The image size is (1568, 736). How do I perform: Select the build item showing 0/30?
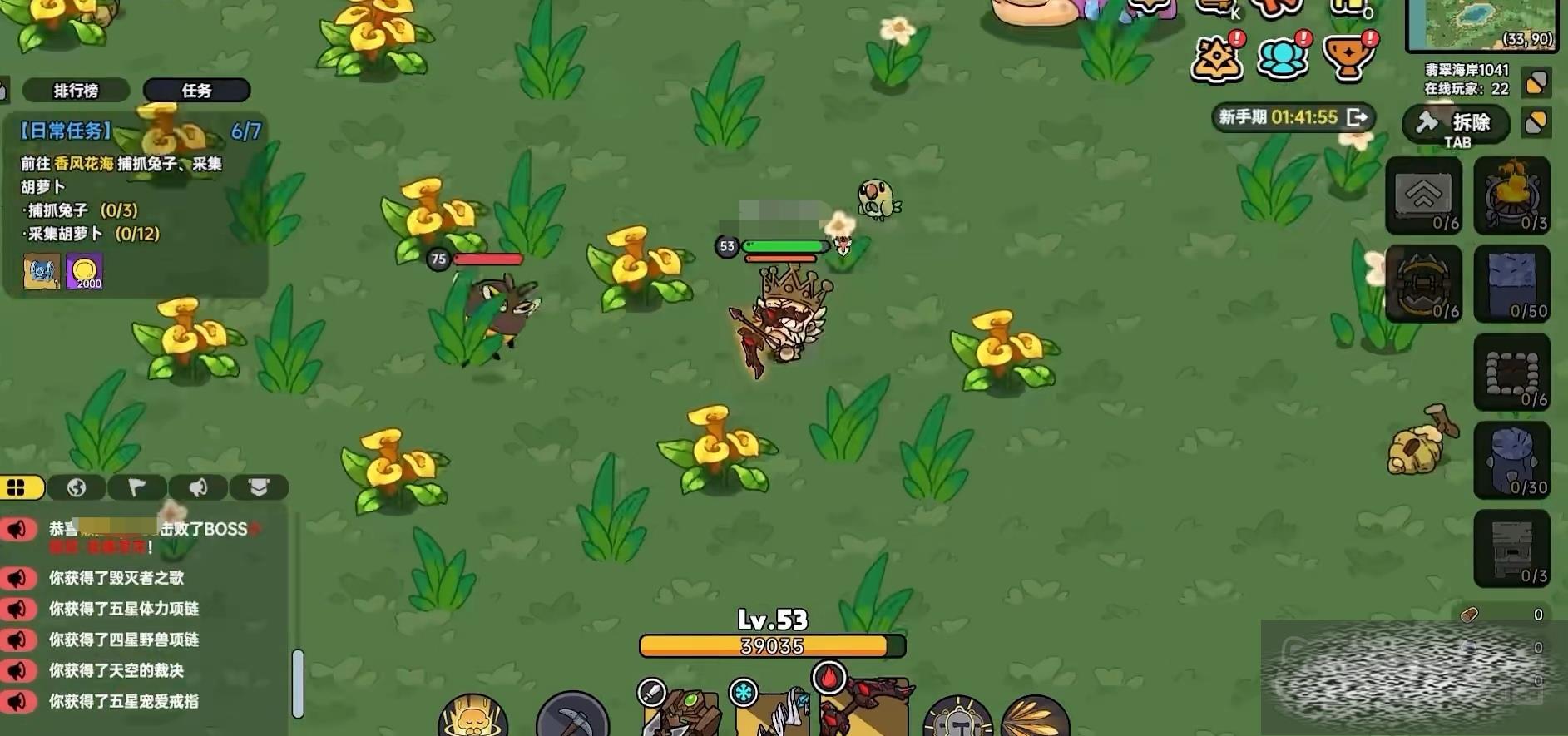pos(1511,461)
